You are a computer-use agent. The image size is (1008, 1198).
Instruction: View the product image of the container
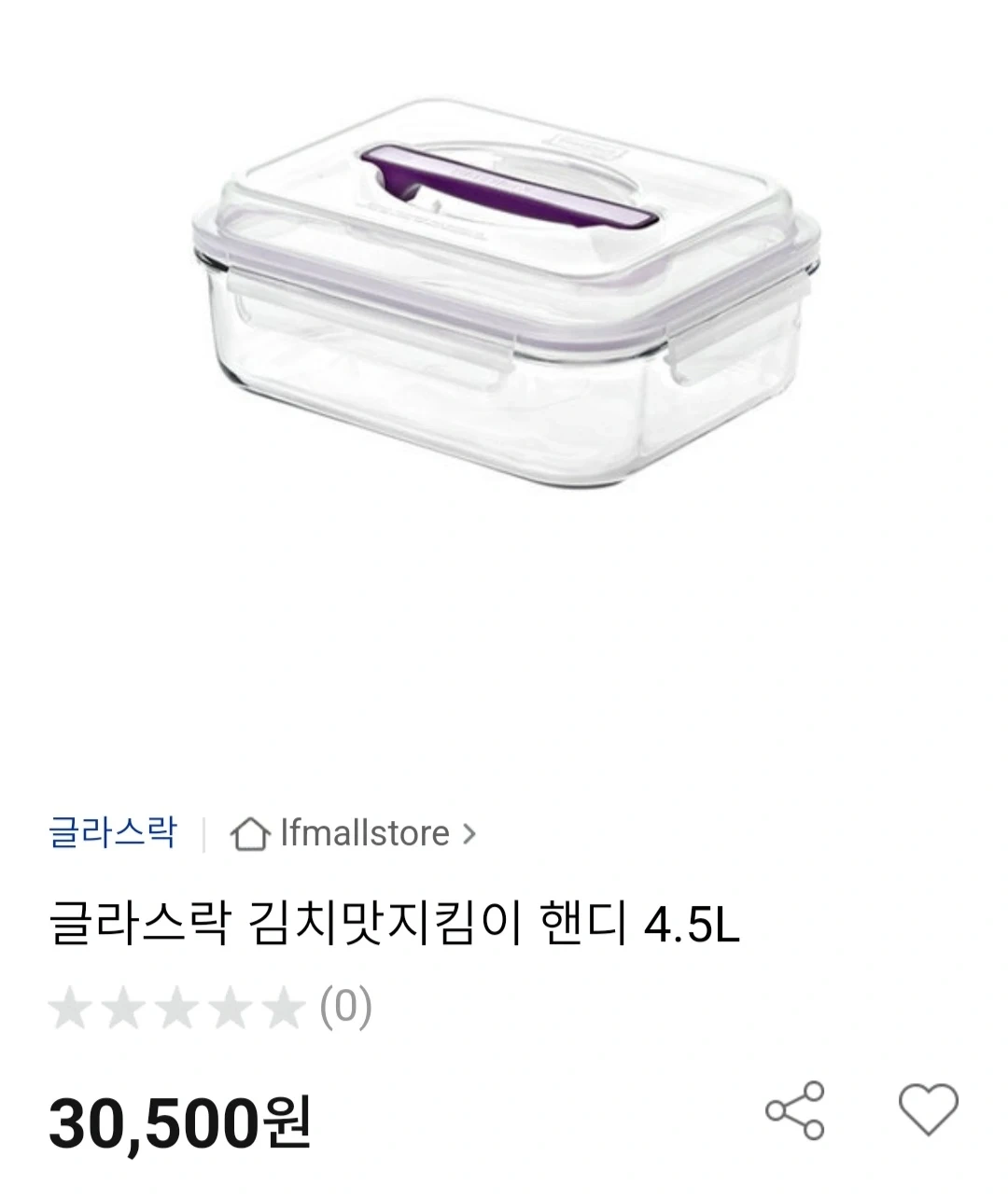[504, 296]
